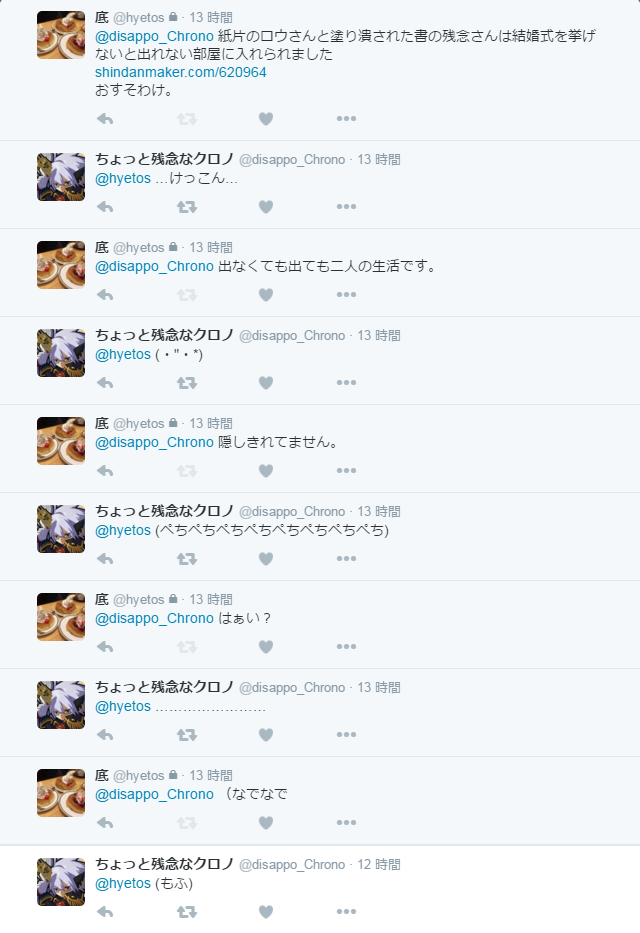This screenshot has width=640, height=933.
Task: Open more options on the はぁい？ tweet
Action: click(x=346, y=647)
